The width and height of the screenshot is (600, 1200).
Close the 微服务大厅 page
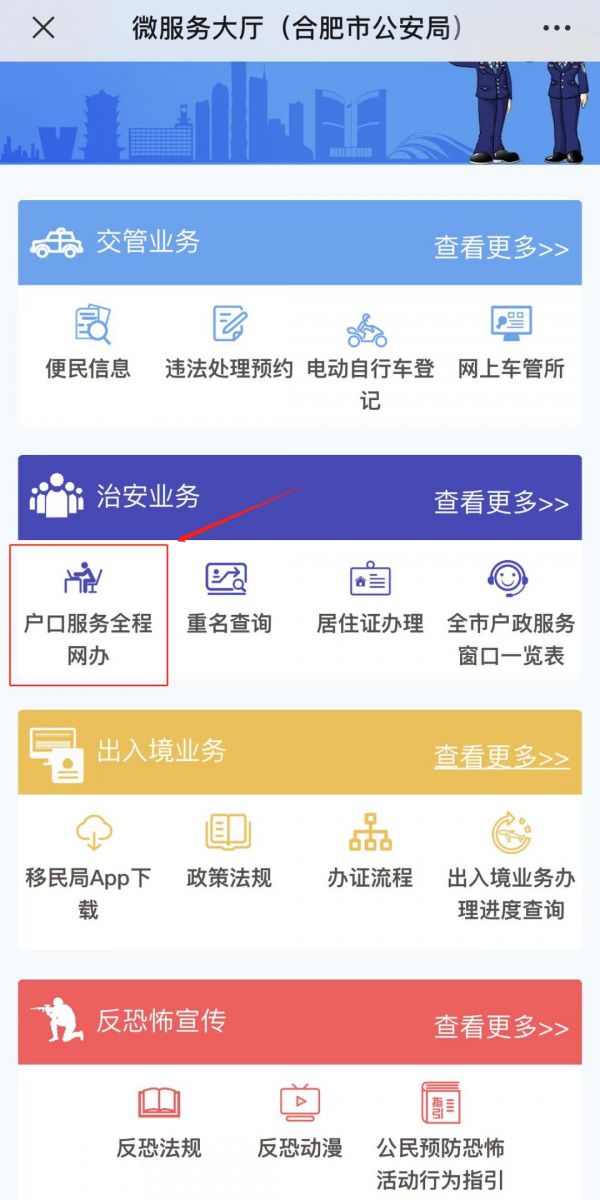pos(43,28)
